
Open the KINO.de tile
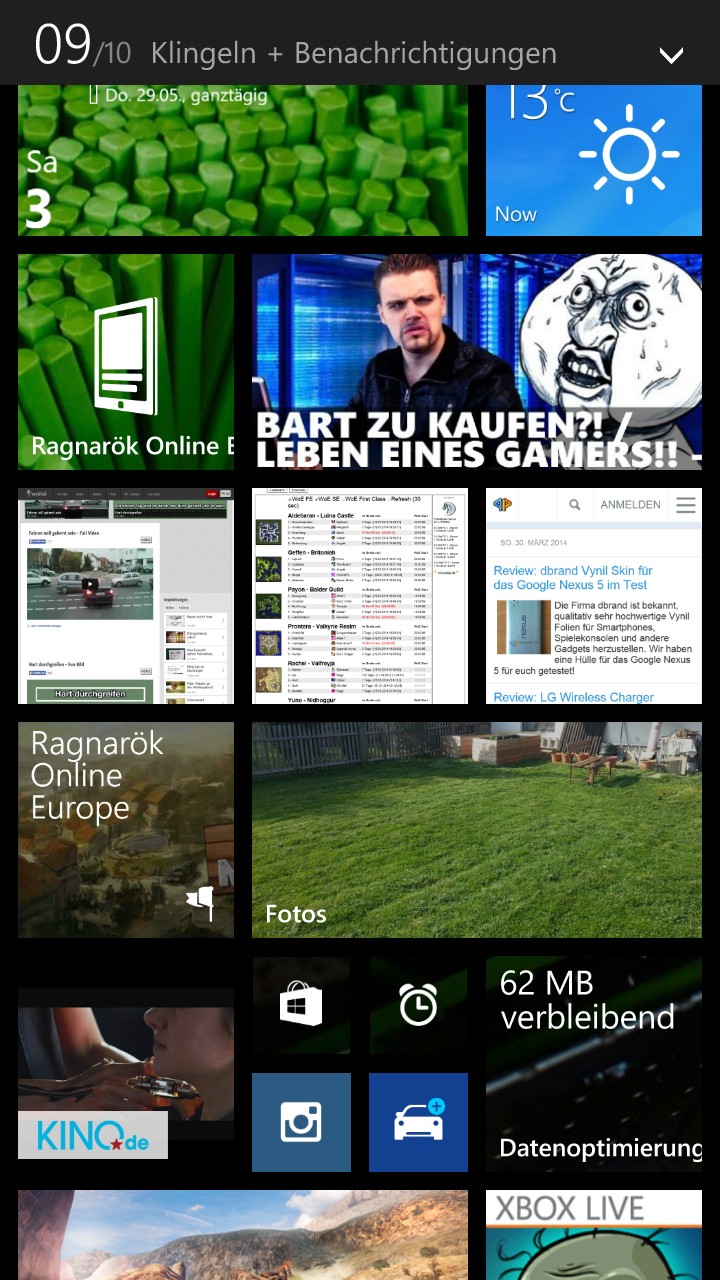pyautogui.click(x=126, y=1064)
